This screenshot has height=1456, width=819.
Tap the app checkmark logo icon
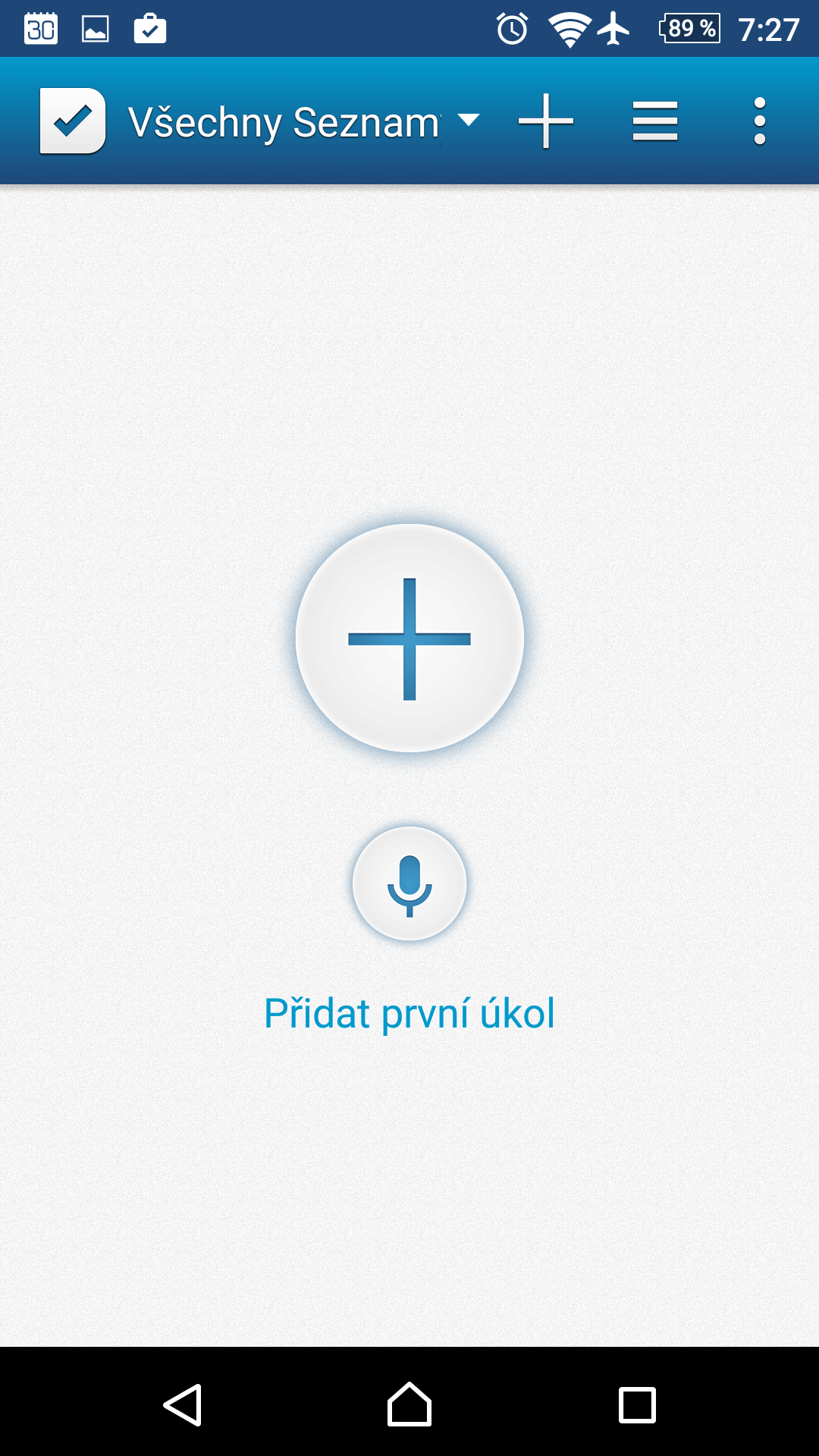(x=73, y=121)
